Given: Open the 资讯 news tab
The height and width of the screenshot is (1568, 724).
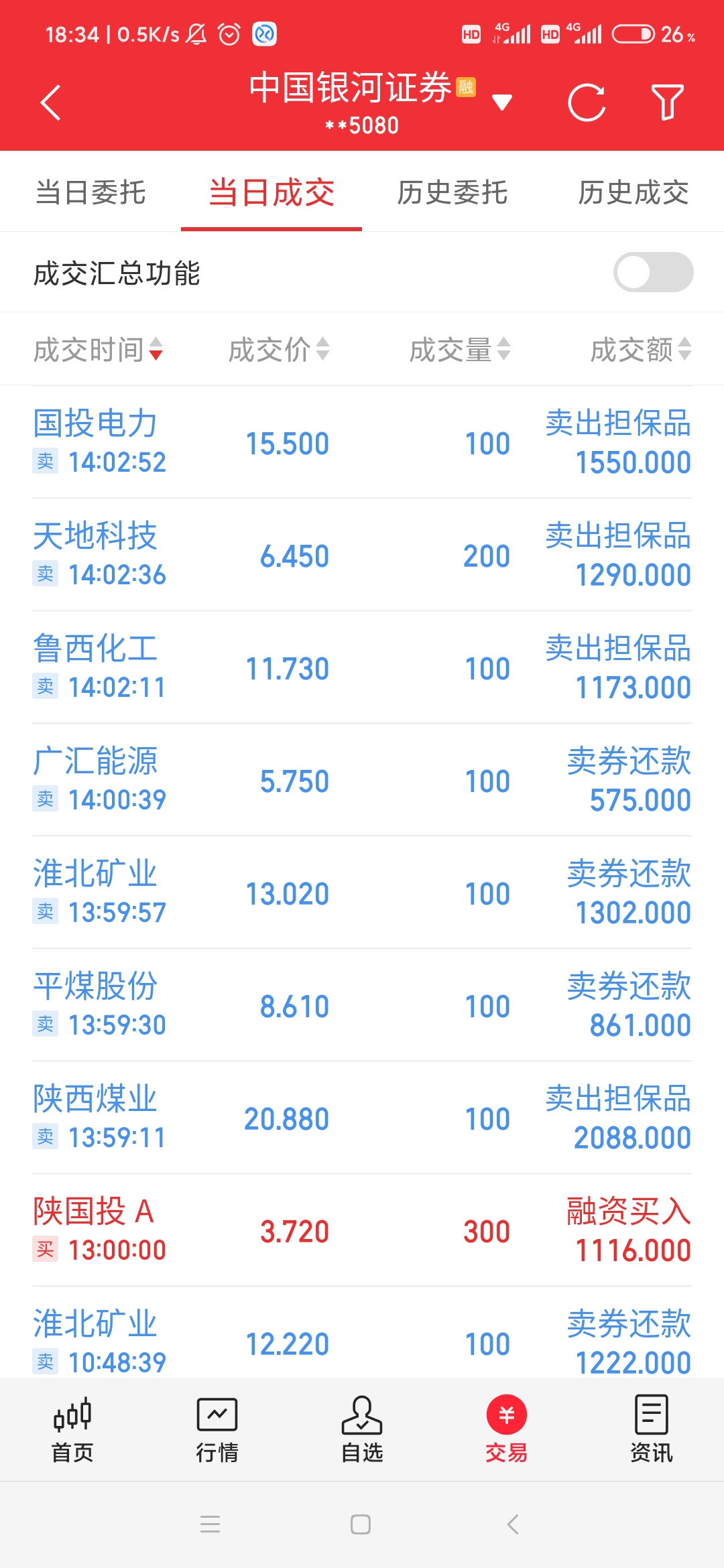Looking at the screenshot, I should (651, 1429).
